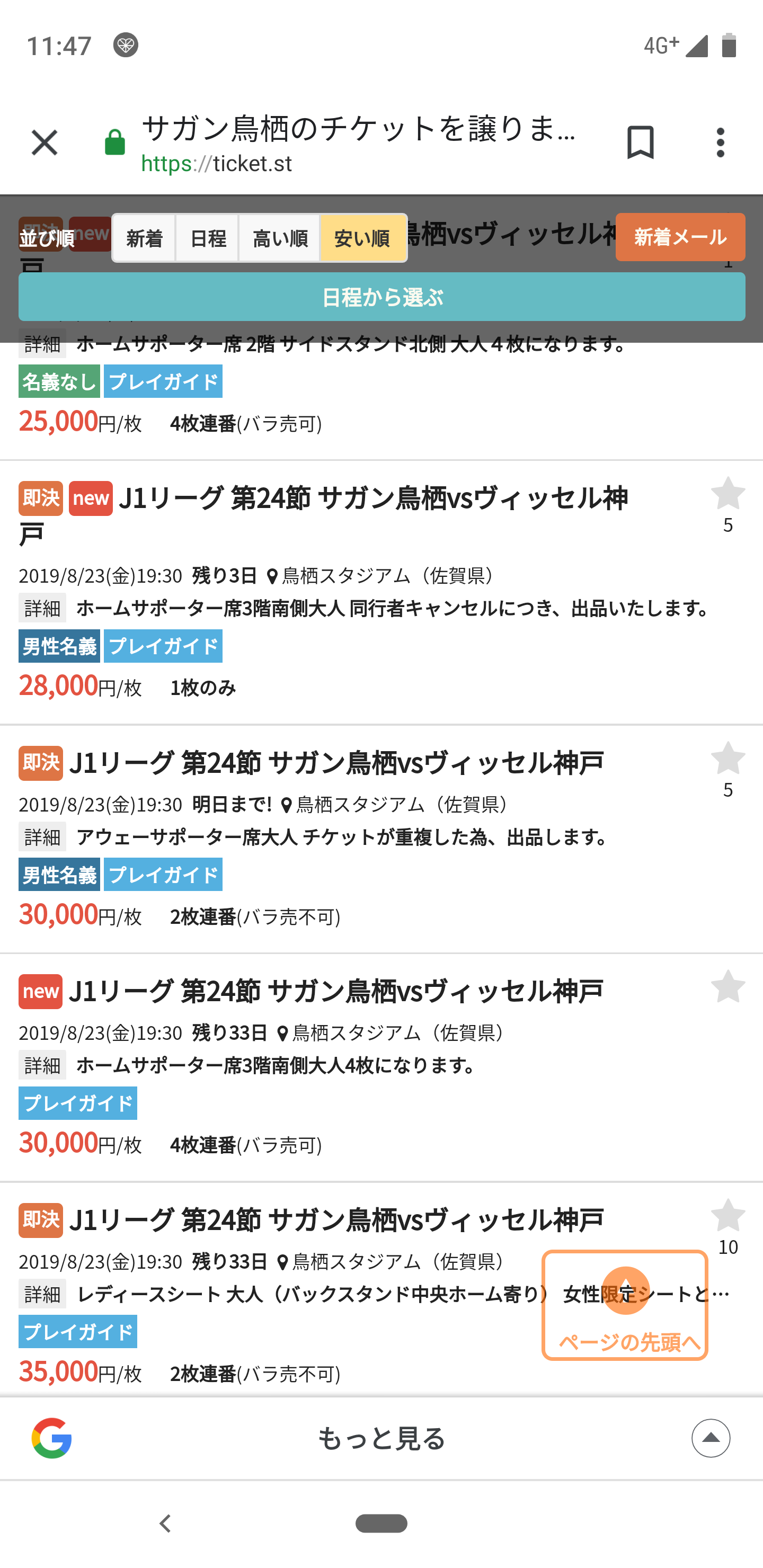Sort listings by 日程
Image resolution: width=763 pixels, height=1568 pixels.
(x=208, y=238)
